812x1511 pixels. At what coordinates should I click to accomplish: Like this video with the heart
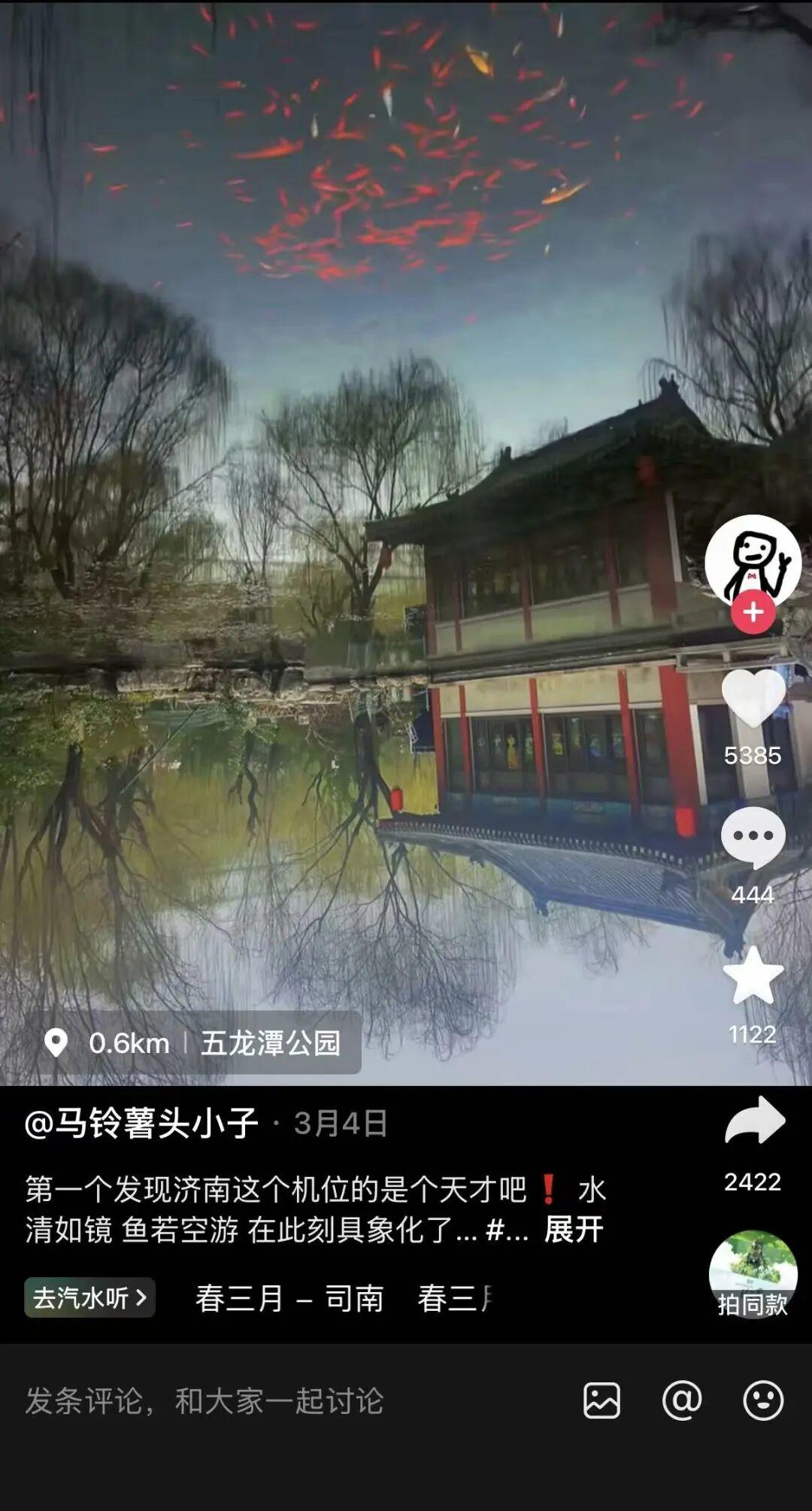pos(753,698)
